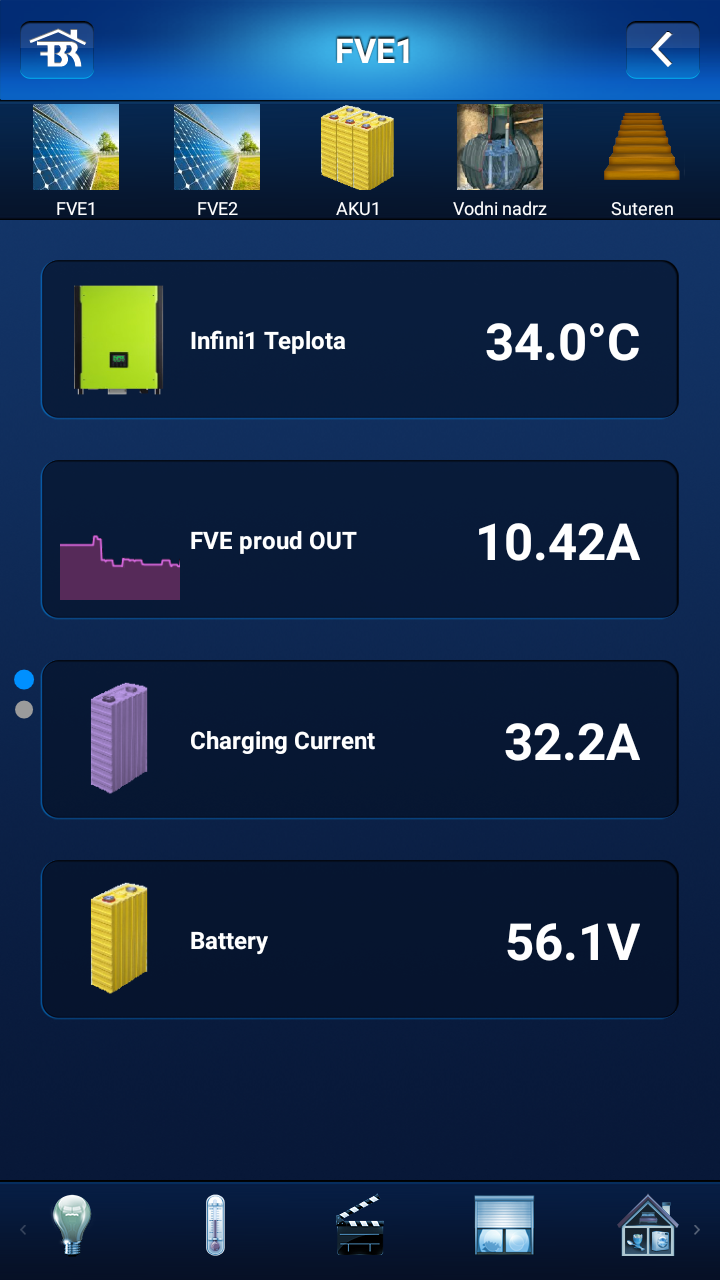
Task: Open the Infini1 Teplota card
Action: (360, 340)
